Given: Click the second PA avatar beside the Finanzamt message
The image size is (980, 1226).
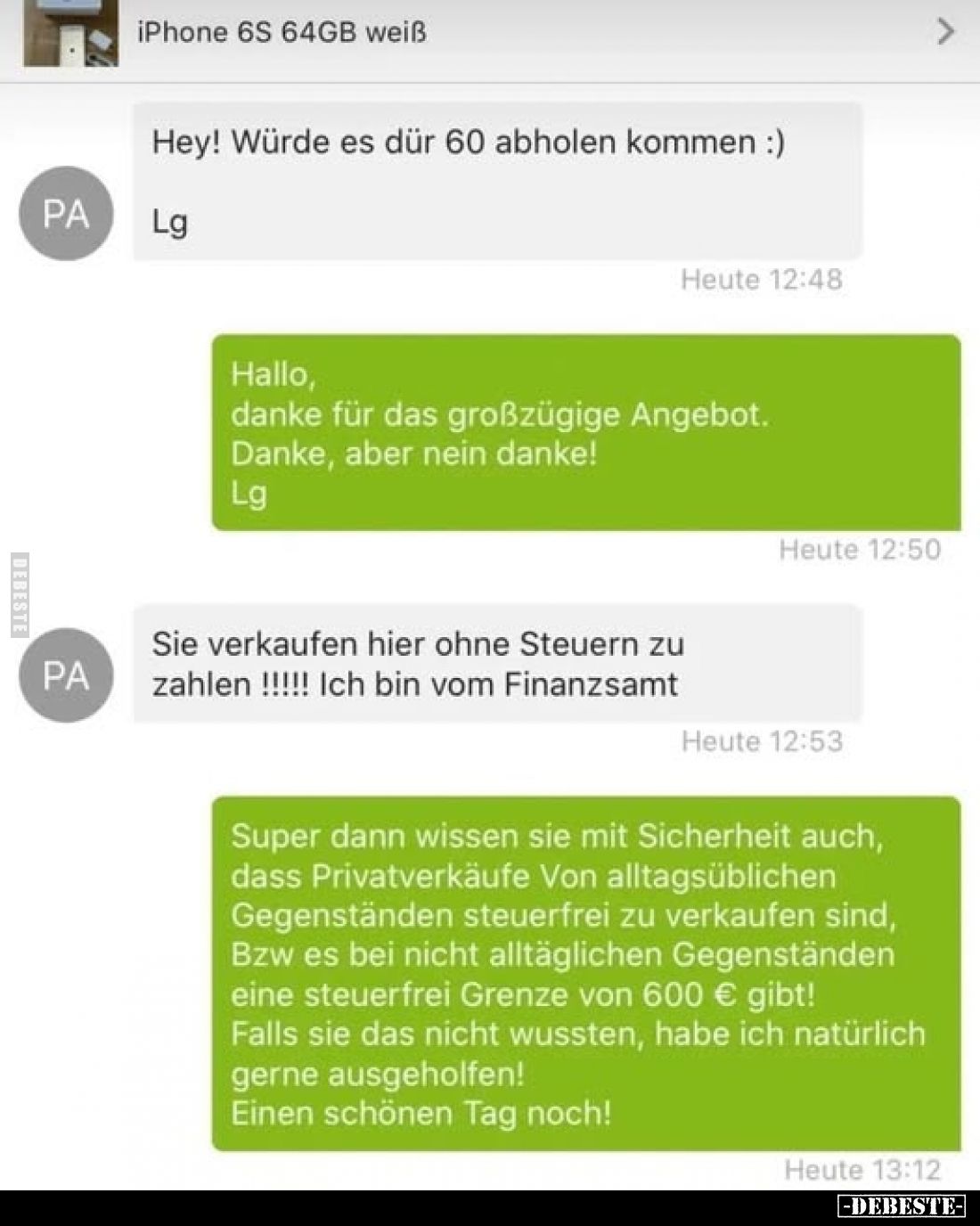Looking at the screenshot, I should pyautogui.click(x=67, y=677).
